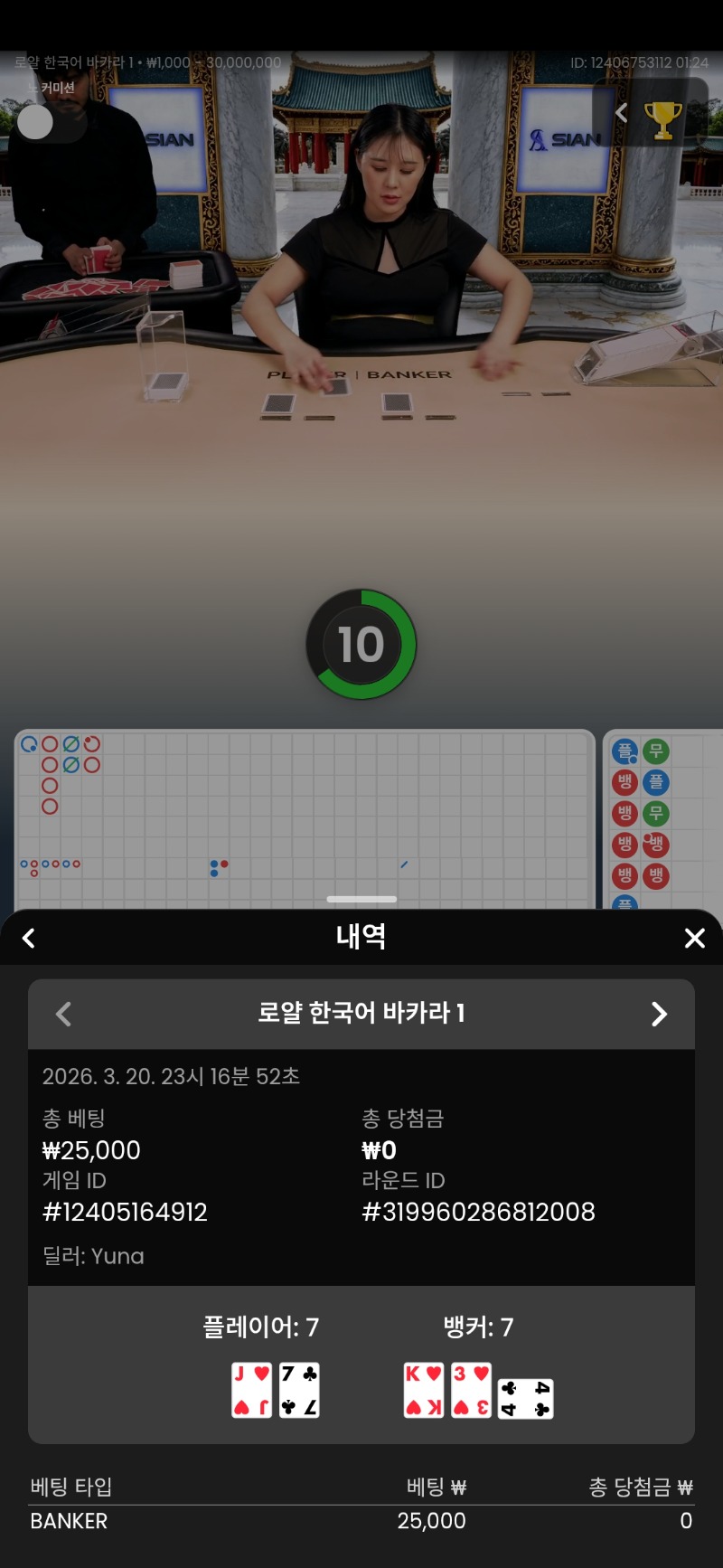Viewport: 723px width, 1568px height.
Task: Go back from the 내역 panel
Action: (x=29, y=939)
